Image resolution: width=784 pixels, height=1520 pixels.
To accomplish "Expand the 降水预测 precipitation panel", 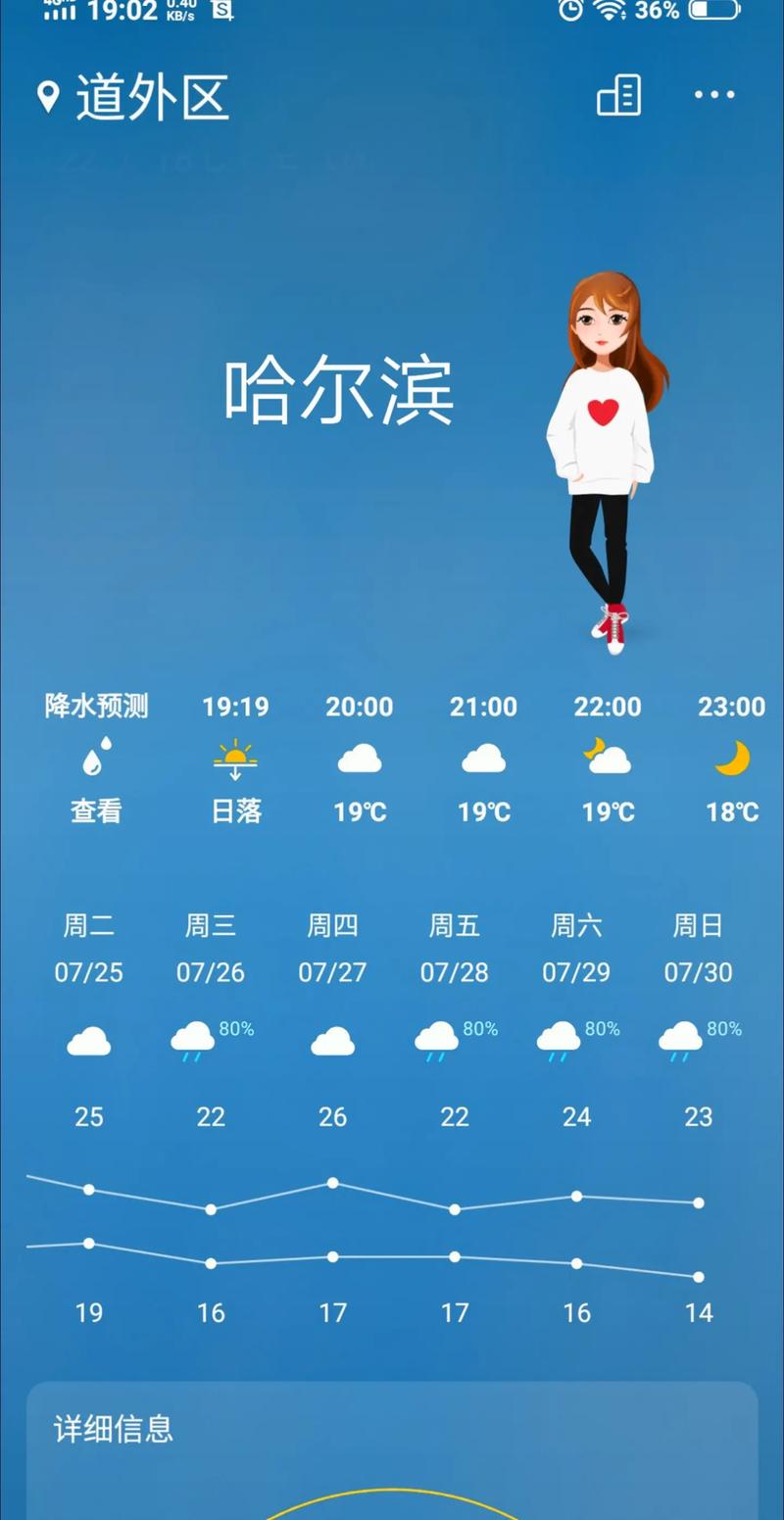I will [95, 706].
